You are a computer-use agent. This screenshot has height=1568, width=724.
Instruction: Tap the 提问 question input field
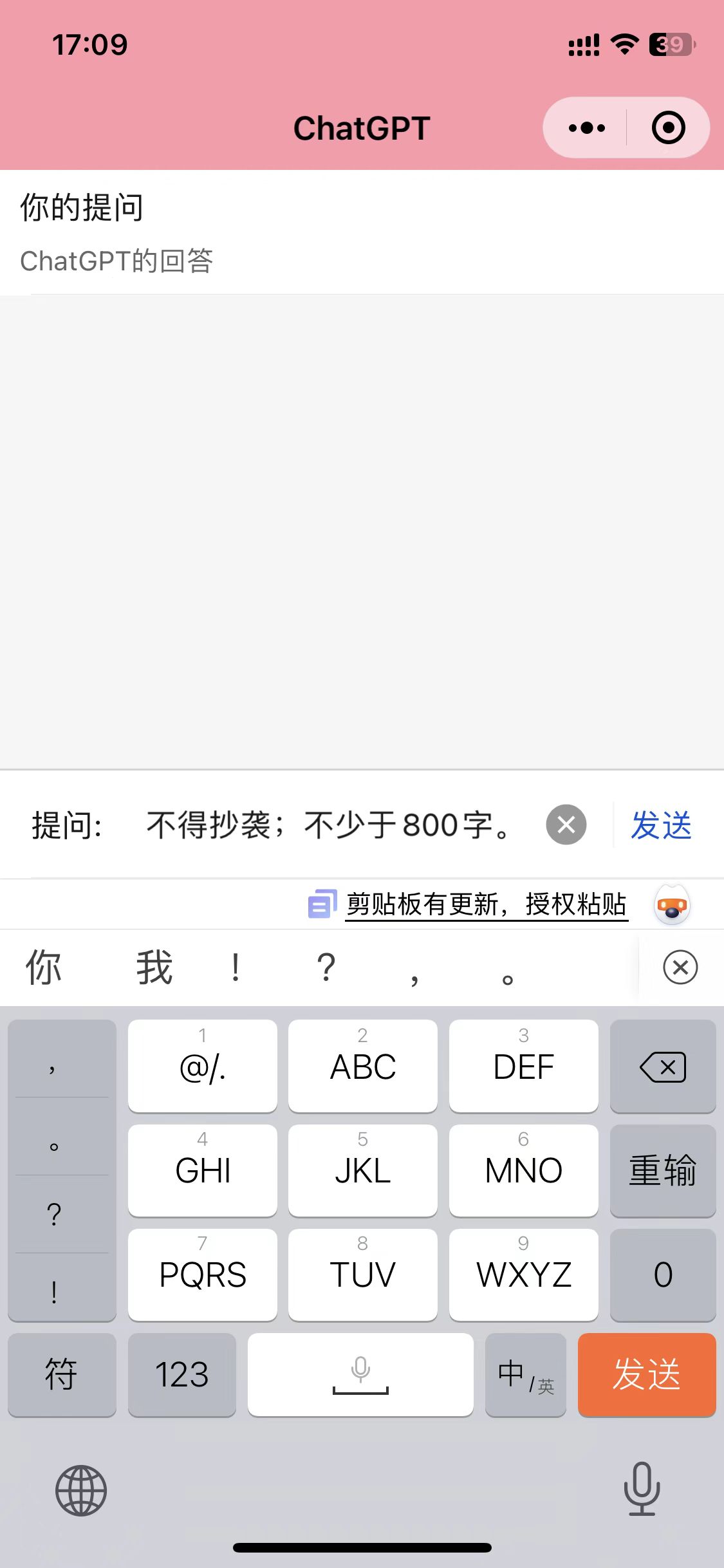coord(322,825)
